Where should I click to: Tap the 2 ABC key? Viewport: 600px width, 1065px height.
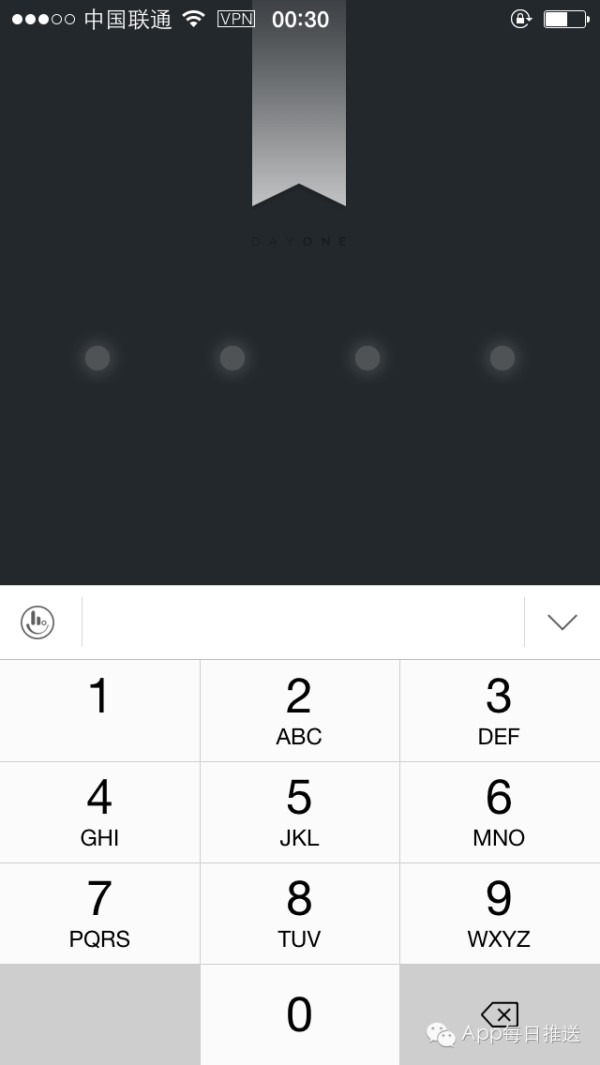[x=300, y=710]
